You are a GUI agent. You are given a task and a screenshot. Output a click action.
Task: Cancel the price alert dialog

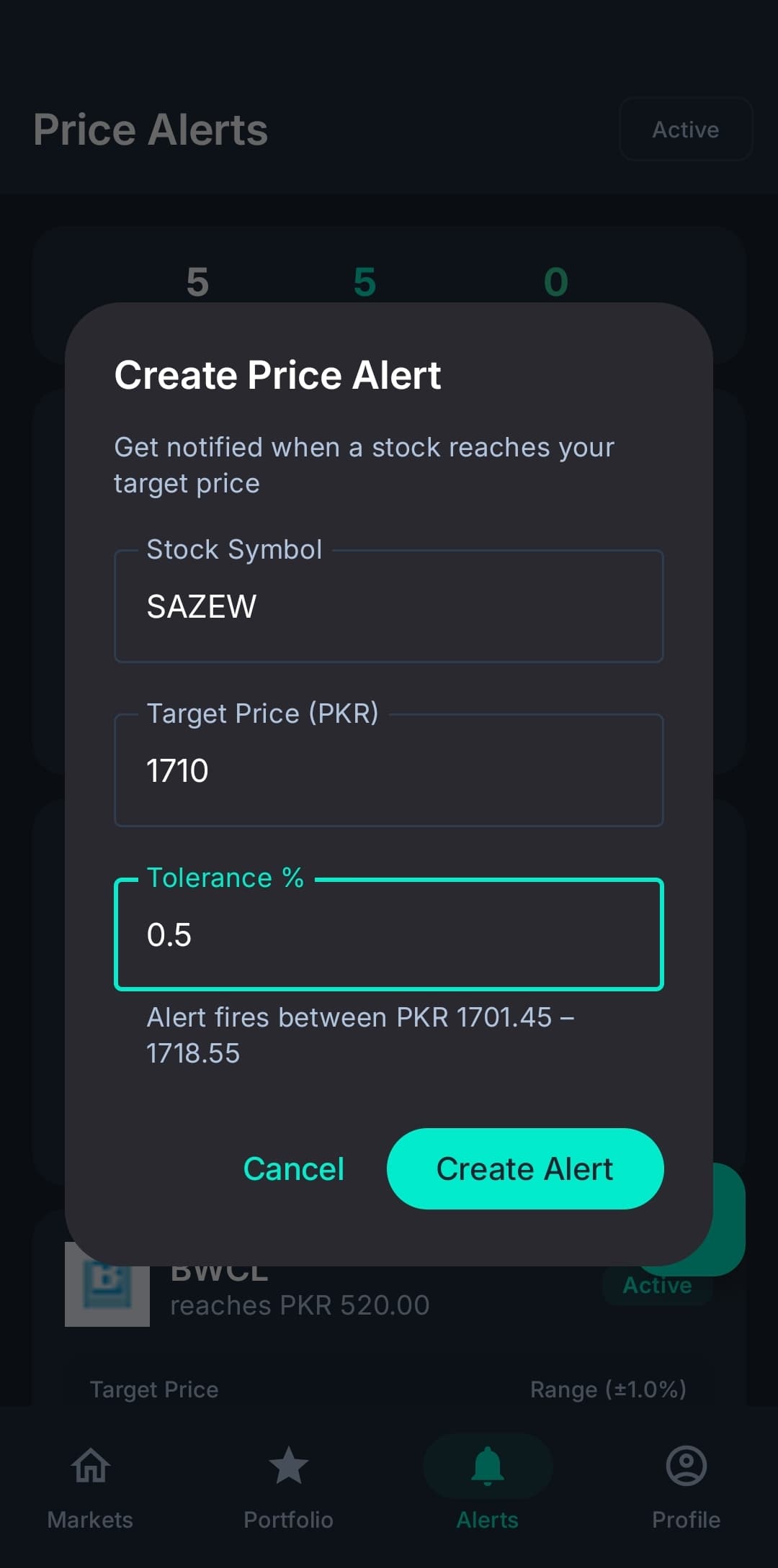pos(294,1168)
